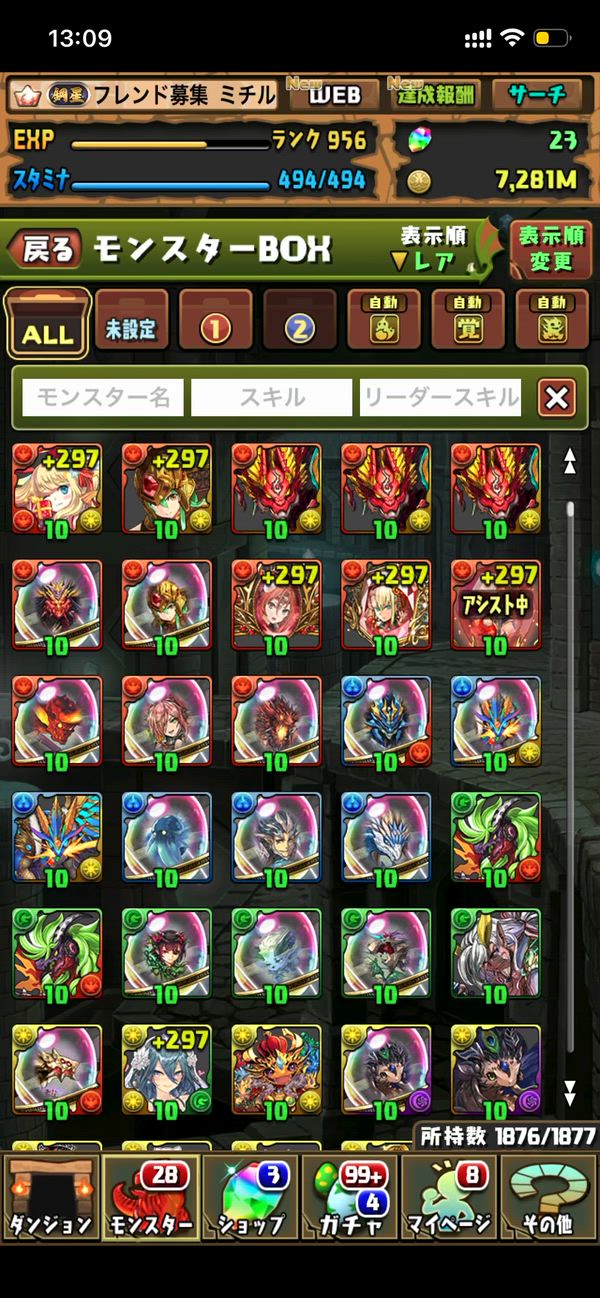Switch to the 未設定 tab
The image size is (600, 1298).
(x=131, y=322)
